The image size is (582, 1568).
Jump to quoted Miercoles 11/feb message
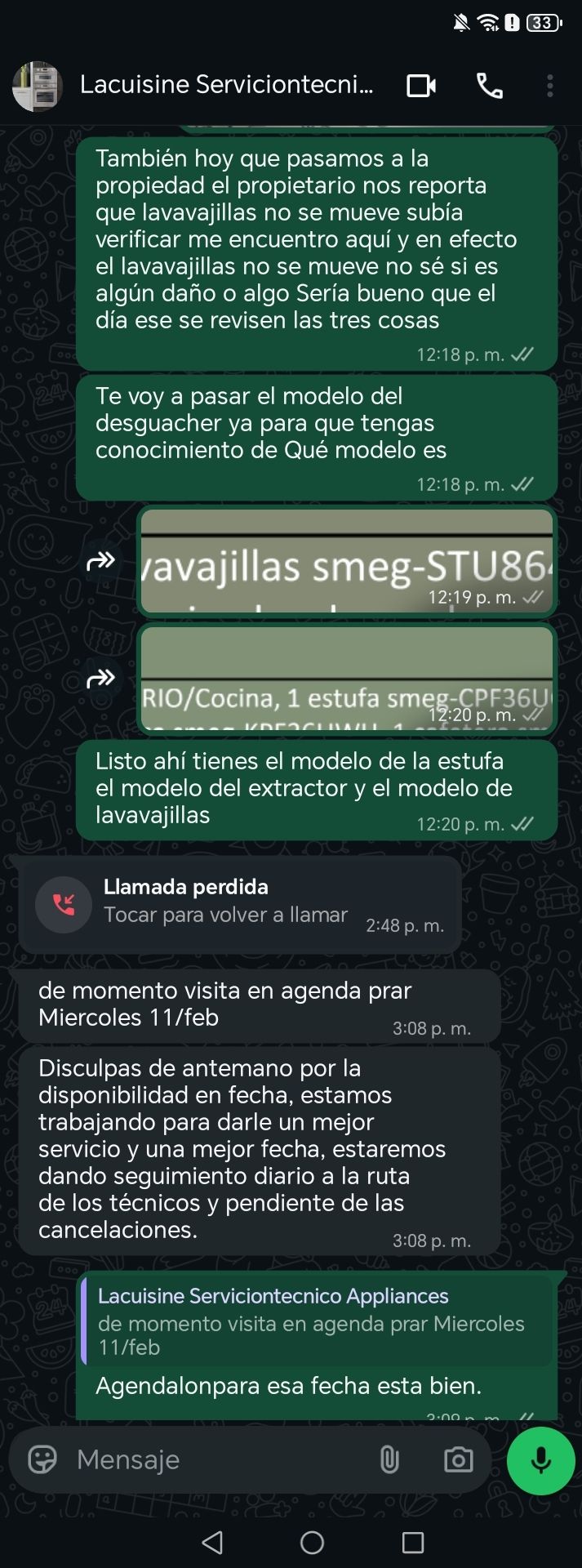[x=318, y=1324]
